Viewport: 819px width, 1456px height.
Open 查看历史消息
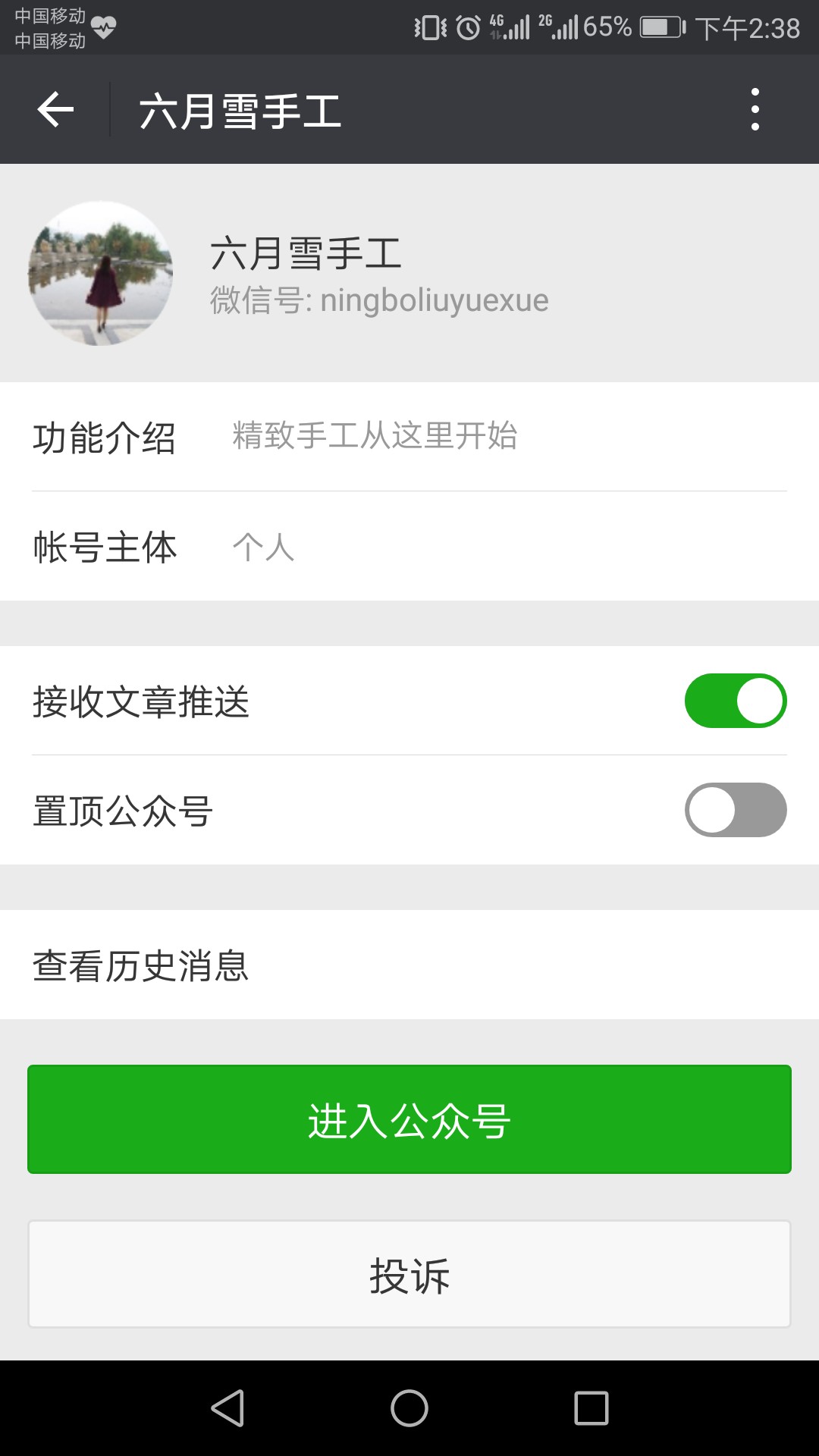409,965
